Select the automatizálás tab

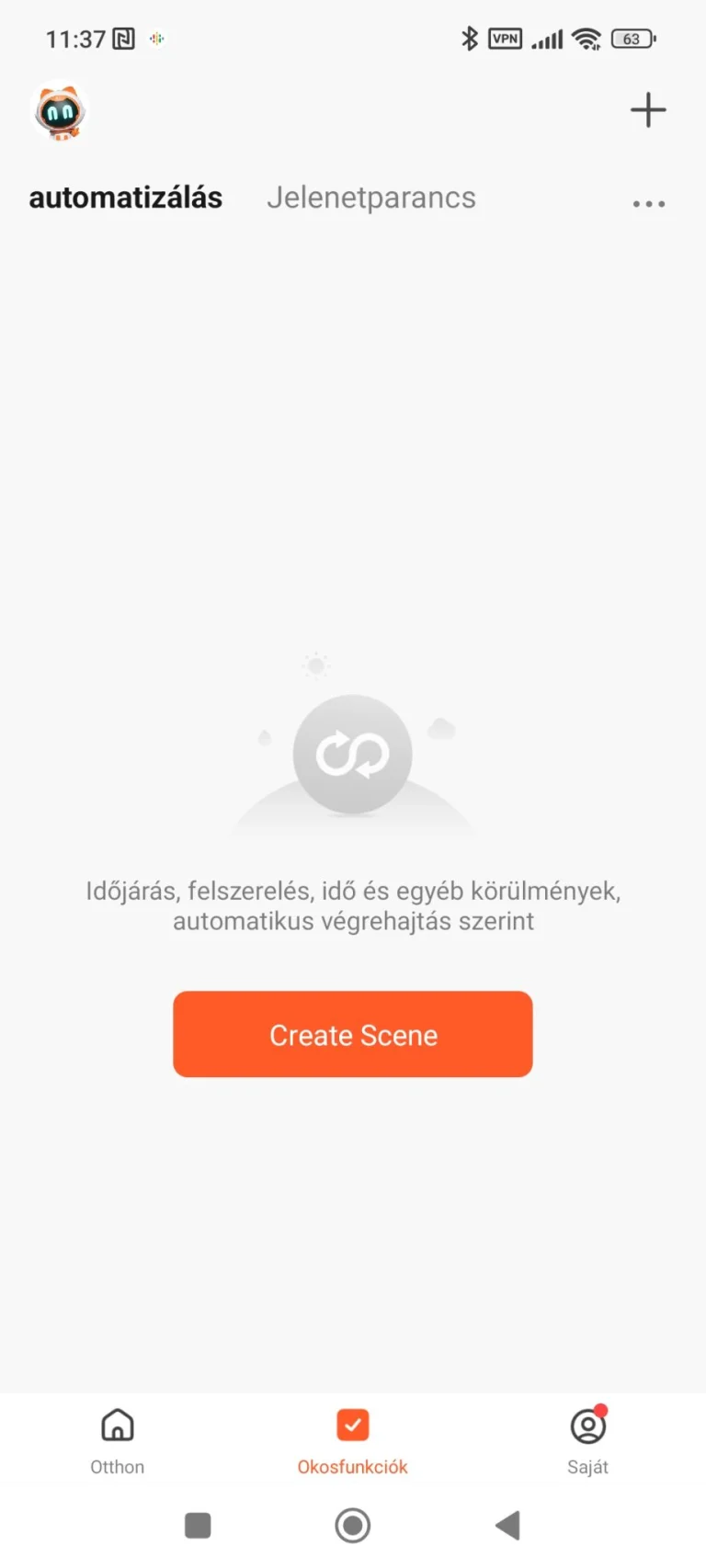coord(125,197)
